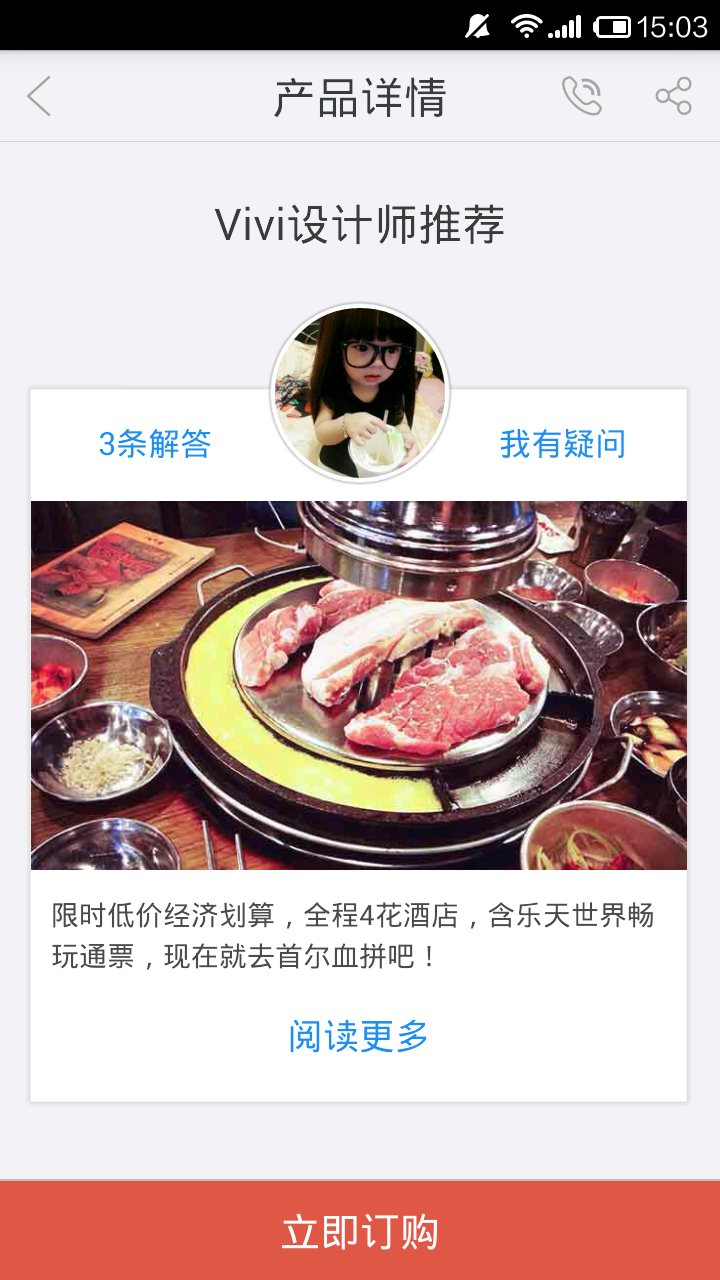This screenshot has width=720, height=1280.
Task: Call customer service via the phone icon
Action: [581, 96]
